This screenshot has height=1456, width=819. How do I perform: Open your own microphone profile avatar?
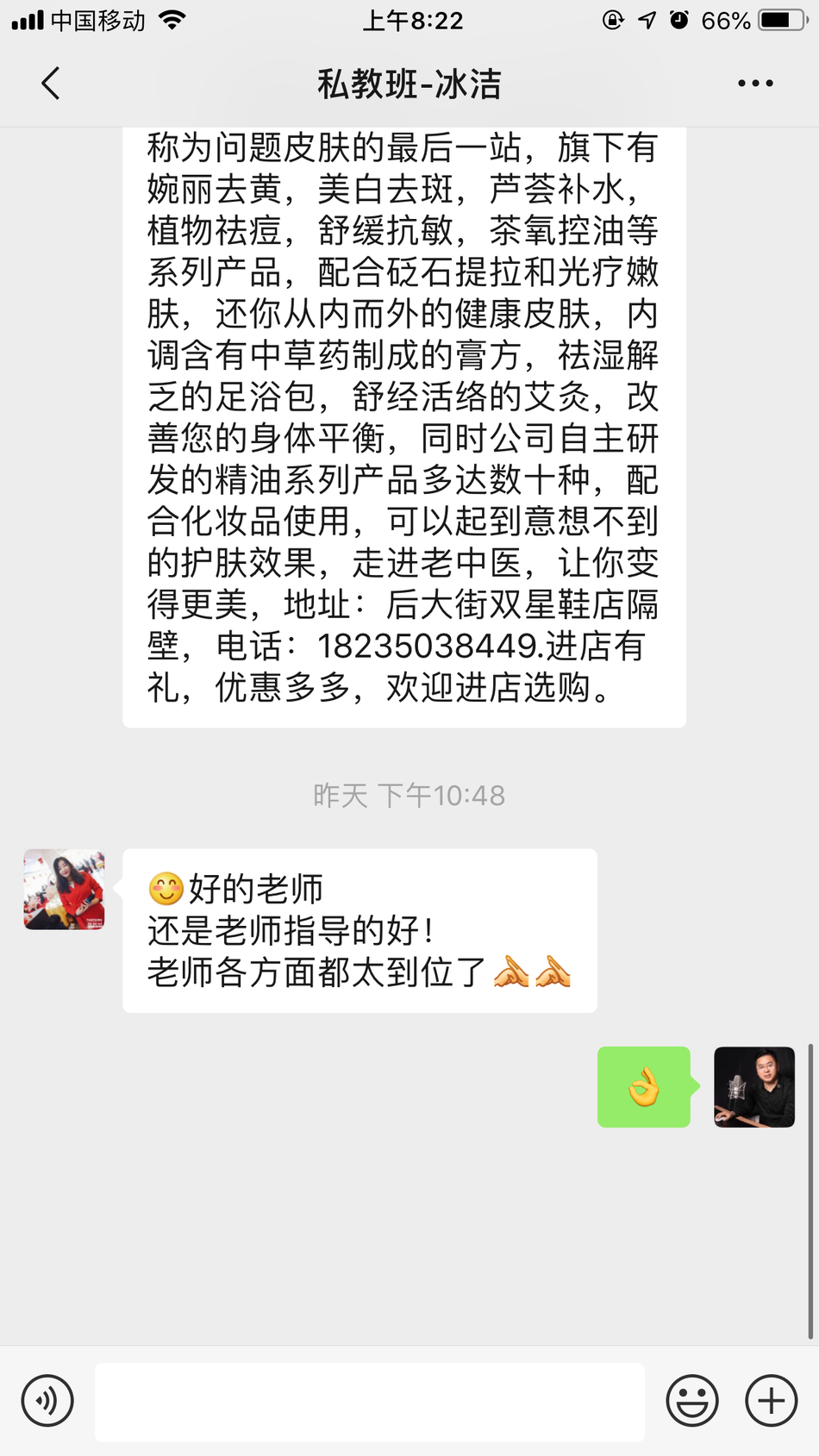(753, 1086)
